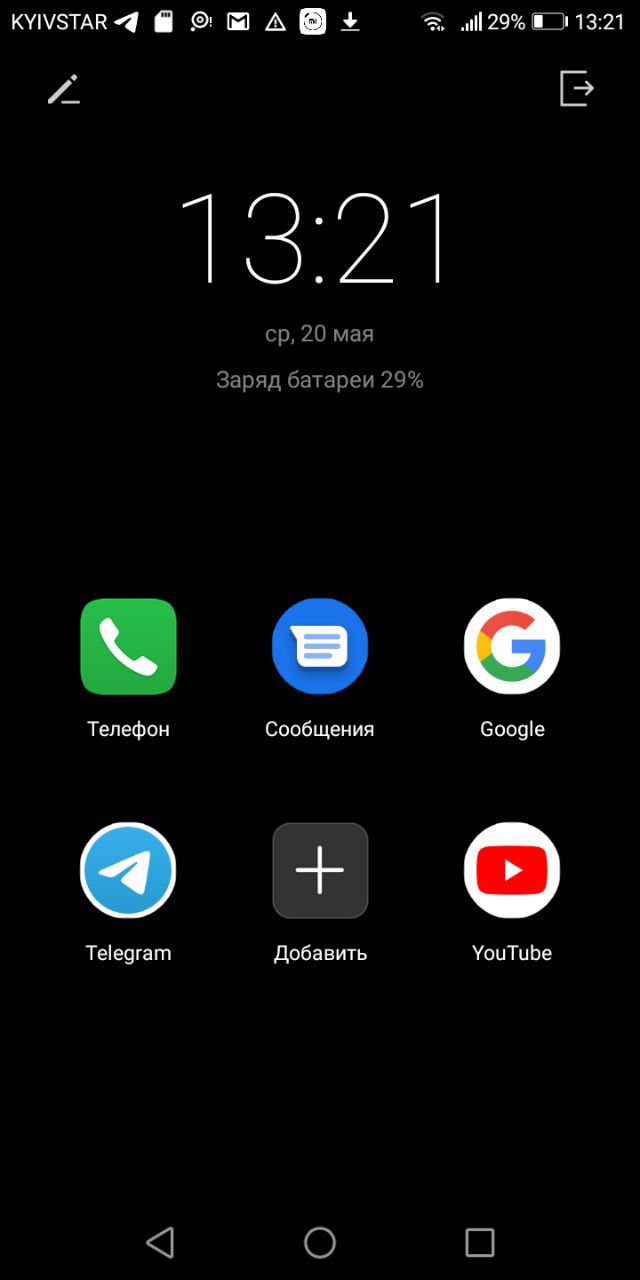Tap the Добавить plus button
The width and height of the screenshot is (640, 1280).
(x=320, y=870)
